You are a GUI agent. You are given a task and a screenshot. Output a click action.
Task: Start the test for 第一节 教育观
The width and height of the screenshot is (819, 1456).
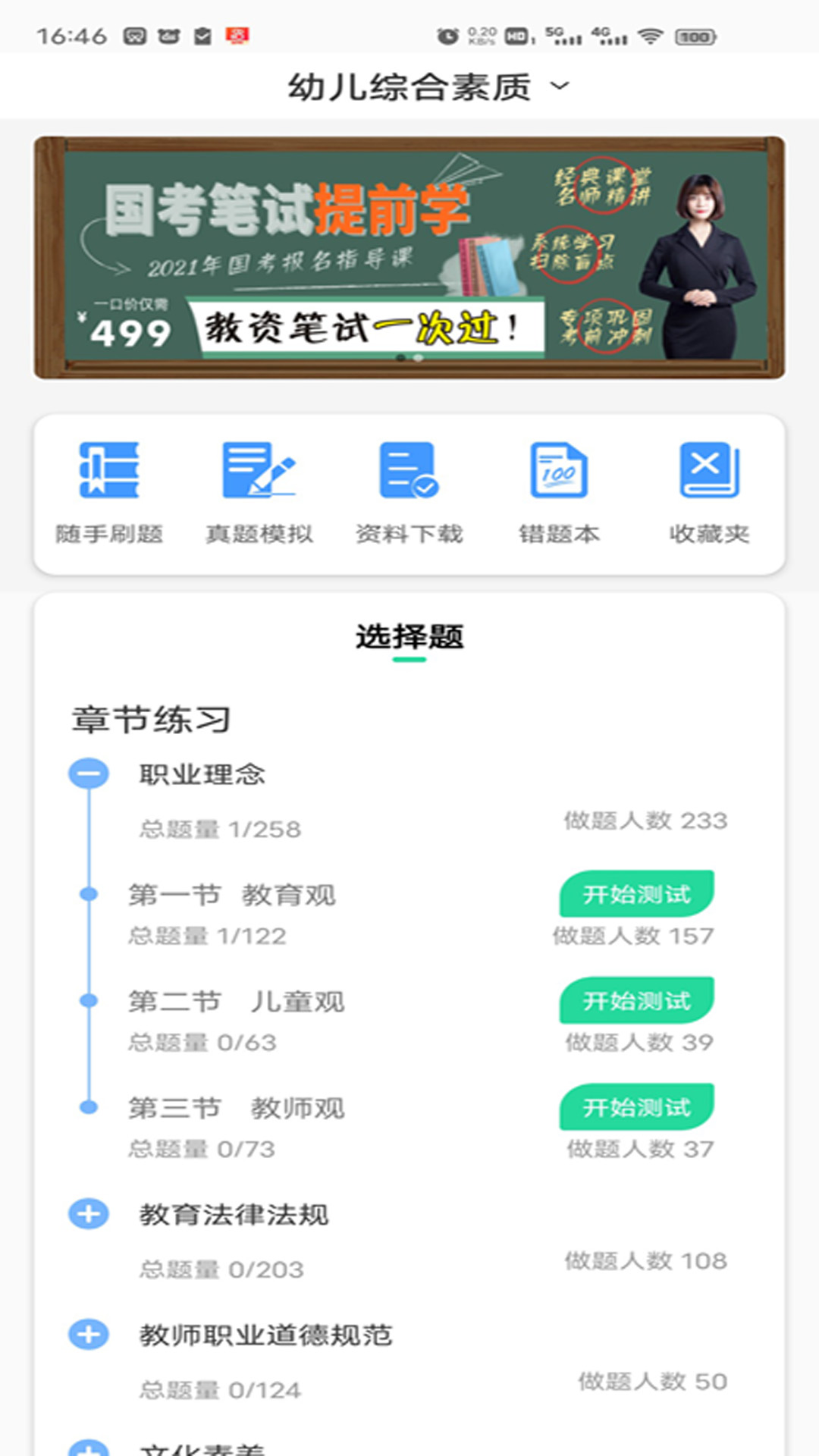tap(636, 895)
